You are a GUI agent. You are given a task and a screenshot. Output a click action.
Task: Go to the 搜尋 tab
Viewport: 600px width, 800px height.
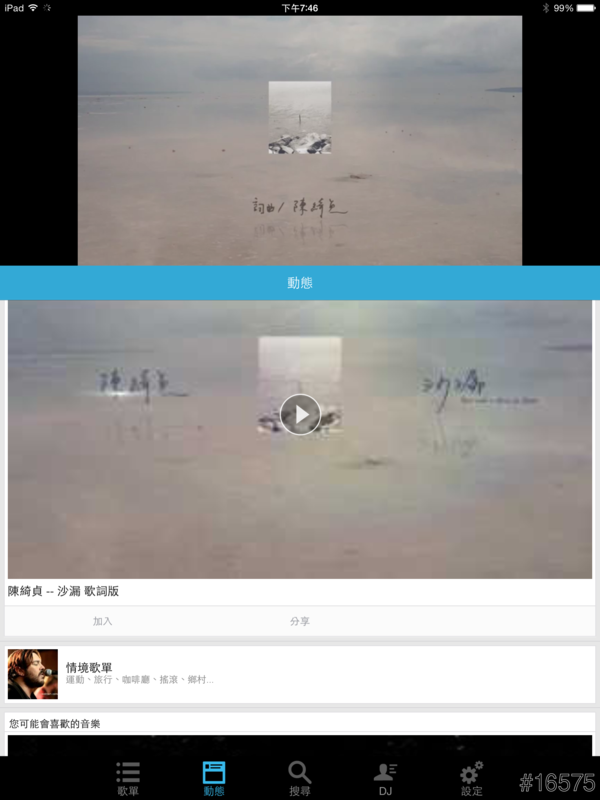(300, 778)
